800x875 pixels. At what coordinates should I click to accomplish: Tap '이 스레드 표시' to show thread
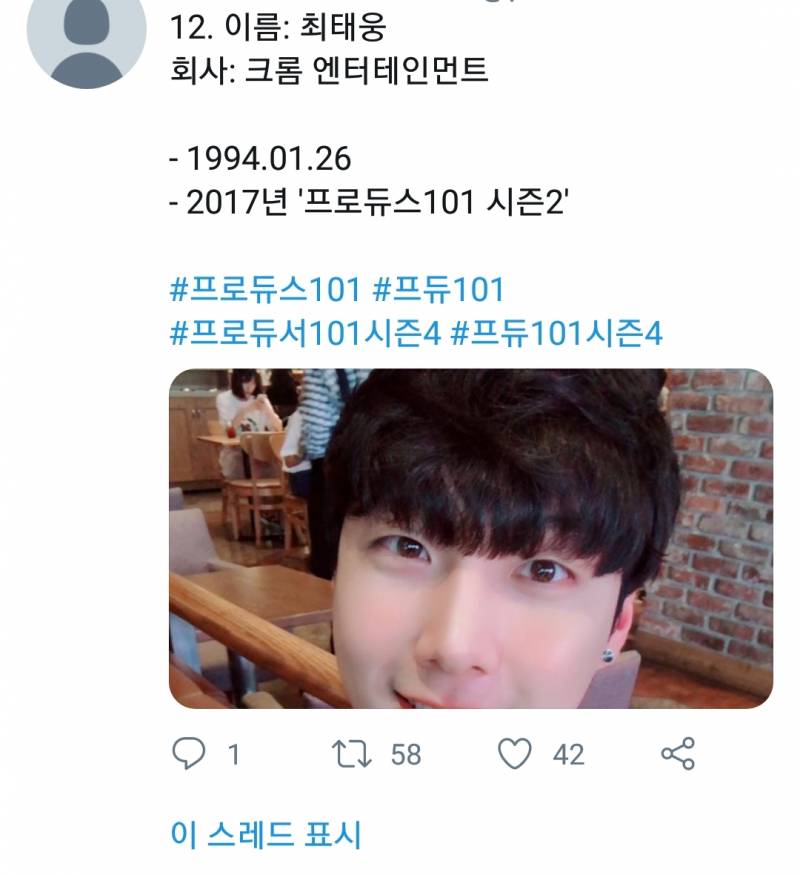265,834
